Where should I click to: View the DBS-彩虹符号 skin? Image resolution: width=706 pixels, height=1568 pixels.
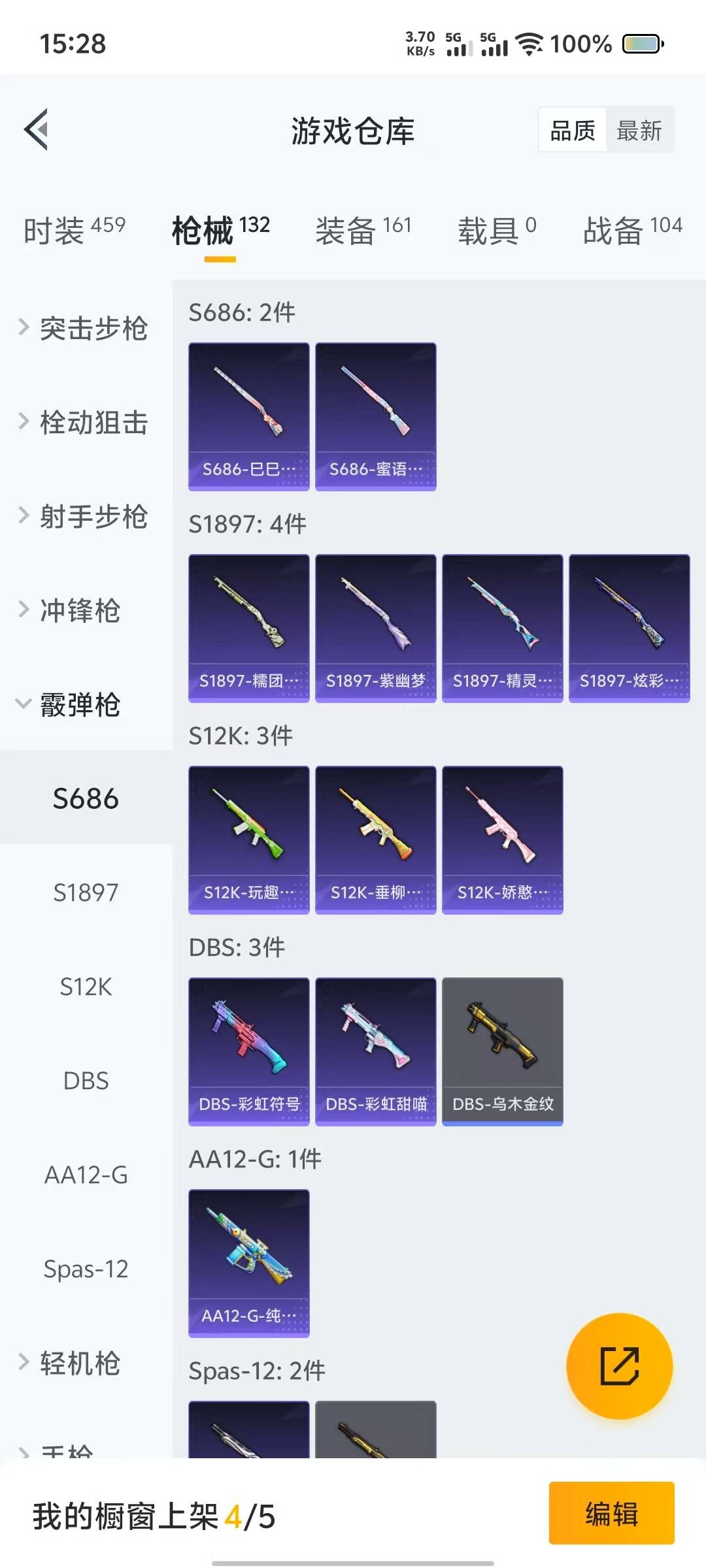pyautogui.click(x=248, y=1051)
